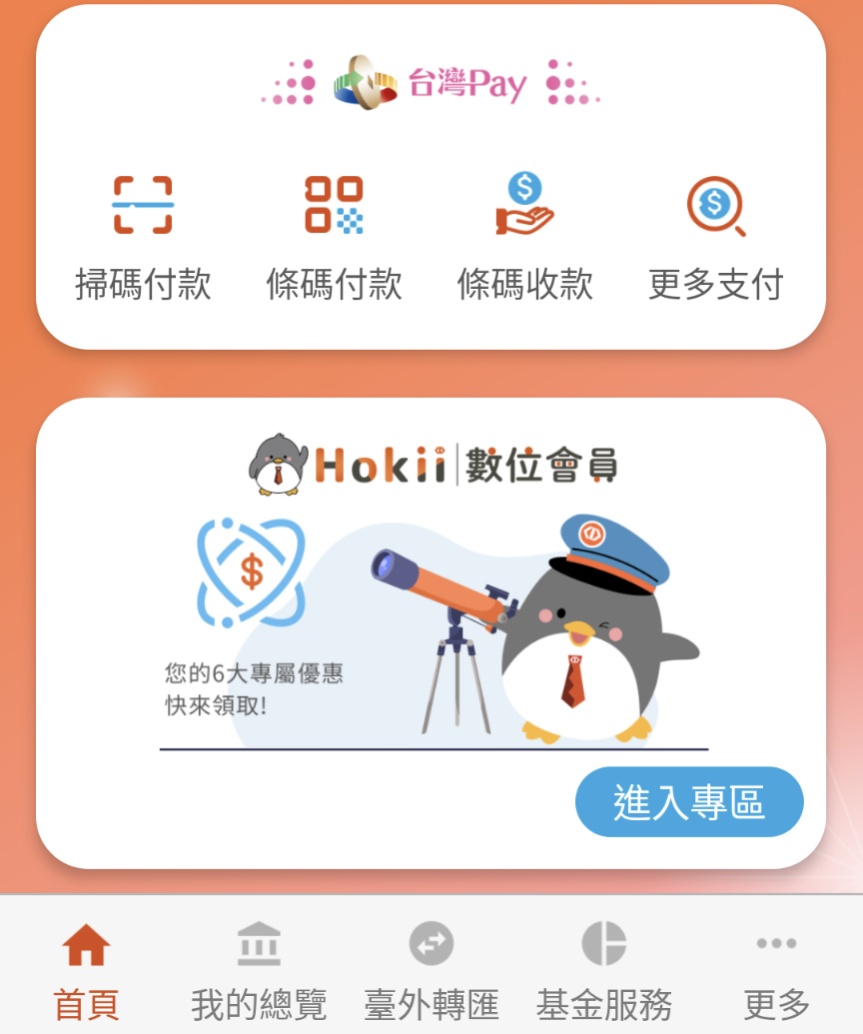Open the 更多 tab
This screenshot has width=863, height=1034.
(776, 970)
